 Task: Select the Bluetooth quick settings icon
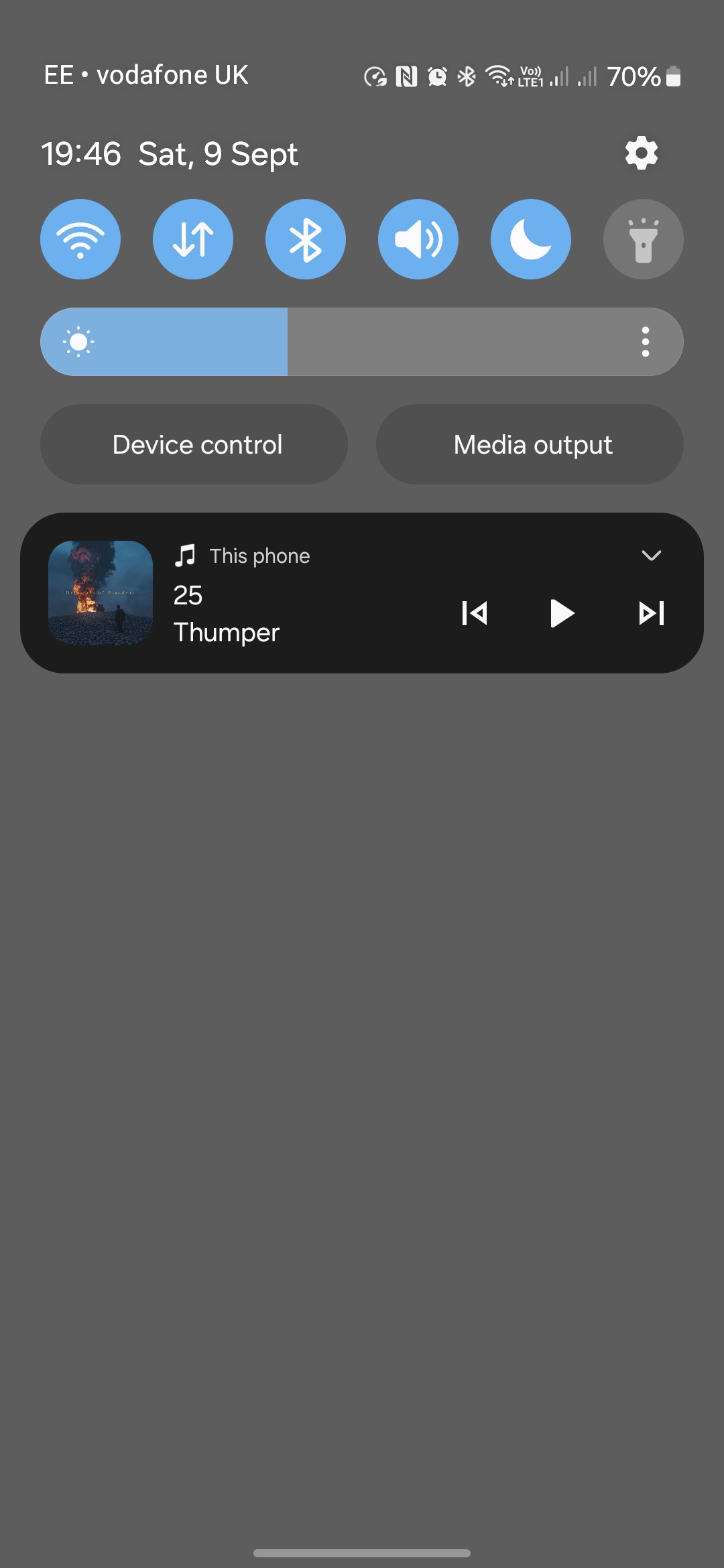[305, 239]
